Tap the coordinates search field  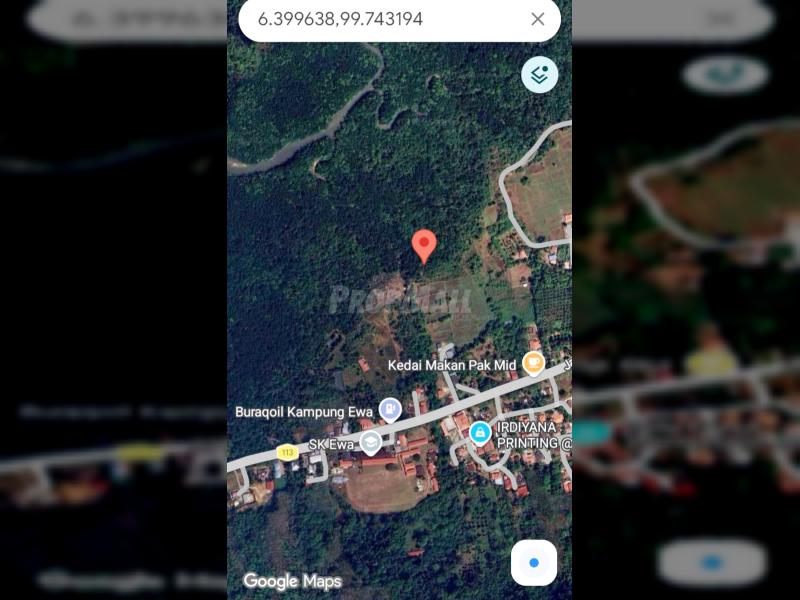coord(380,19)
